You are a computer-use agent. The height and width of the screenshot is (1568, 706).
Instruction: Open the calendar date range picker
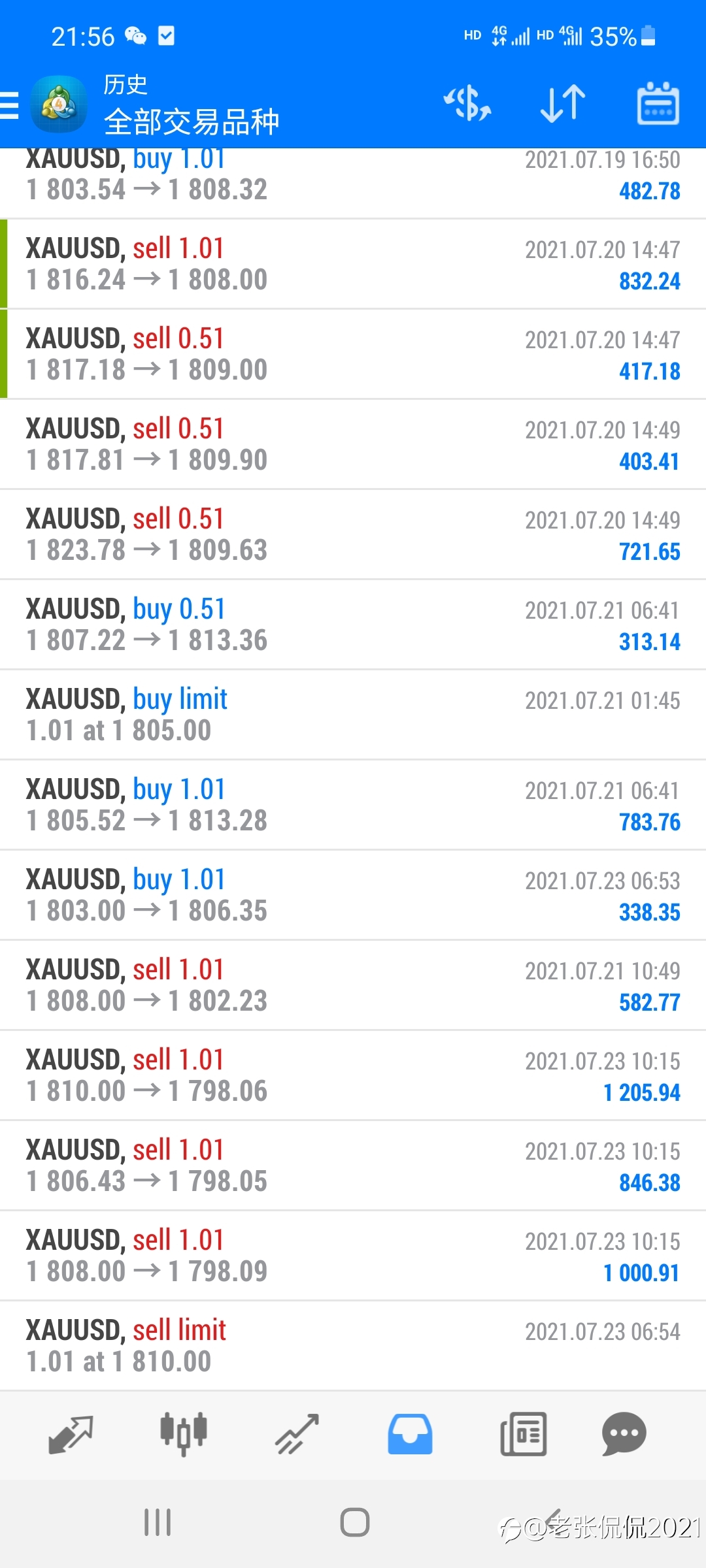coord(658,103)
